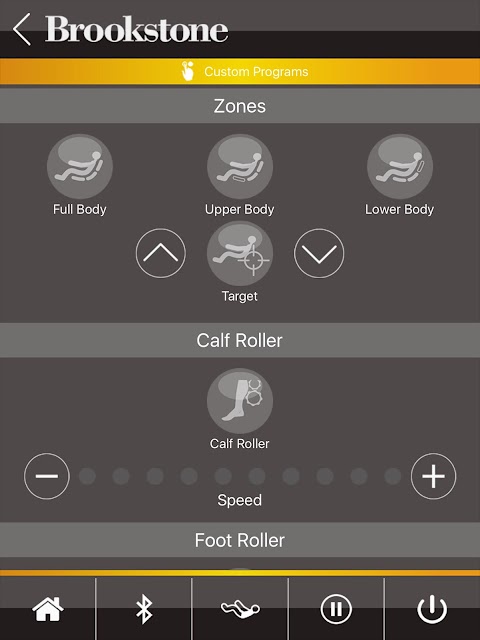Select the Full Body zone
Viewport: 480px width, 640px height.
click(x=80, y=167)
